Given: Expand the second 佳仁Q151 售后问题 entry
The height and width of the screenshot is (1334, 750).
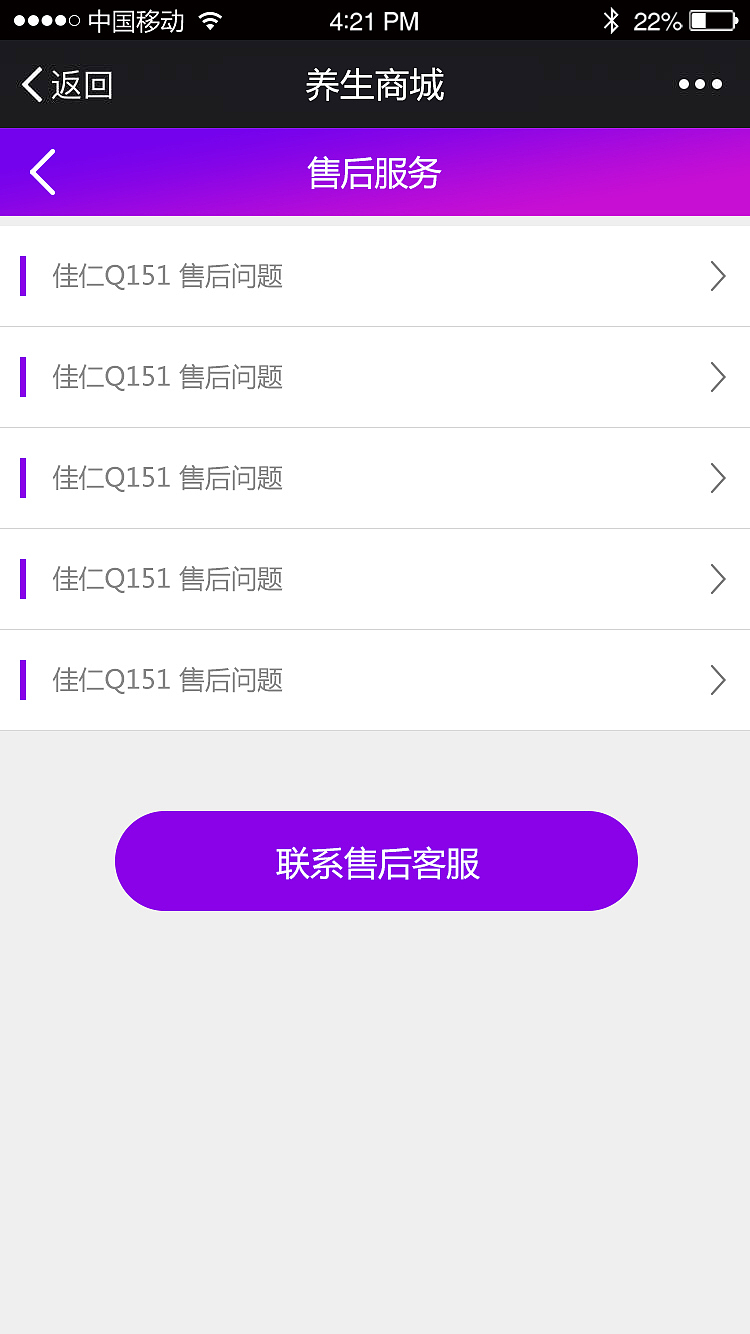Looking at the screenshot, I should 375,377.
